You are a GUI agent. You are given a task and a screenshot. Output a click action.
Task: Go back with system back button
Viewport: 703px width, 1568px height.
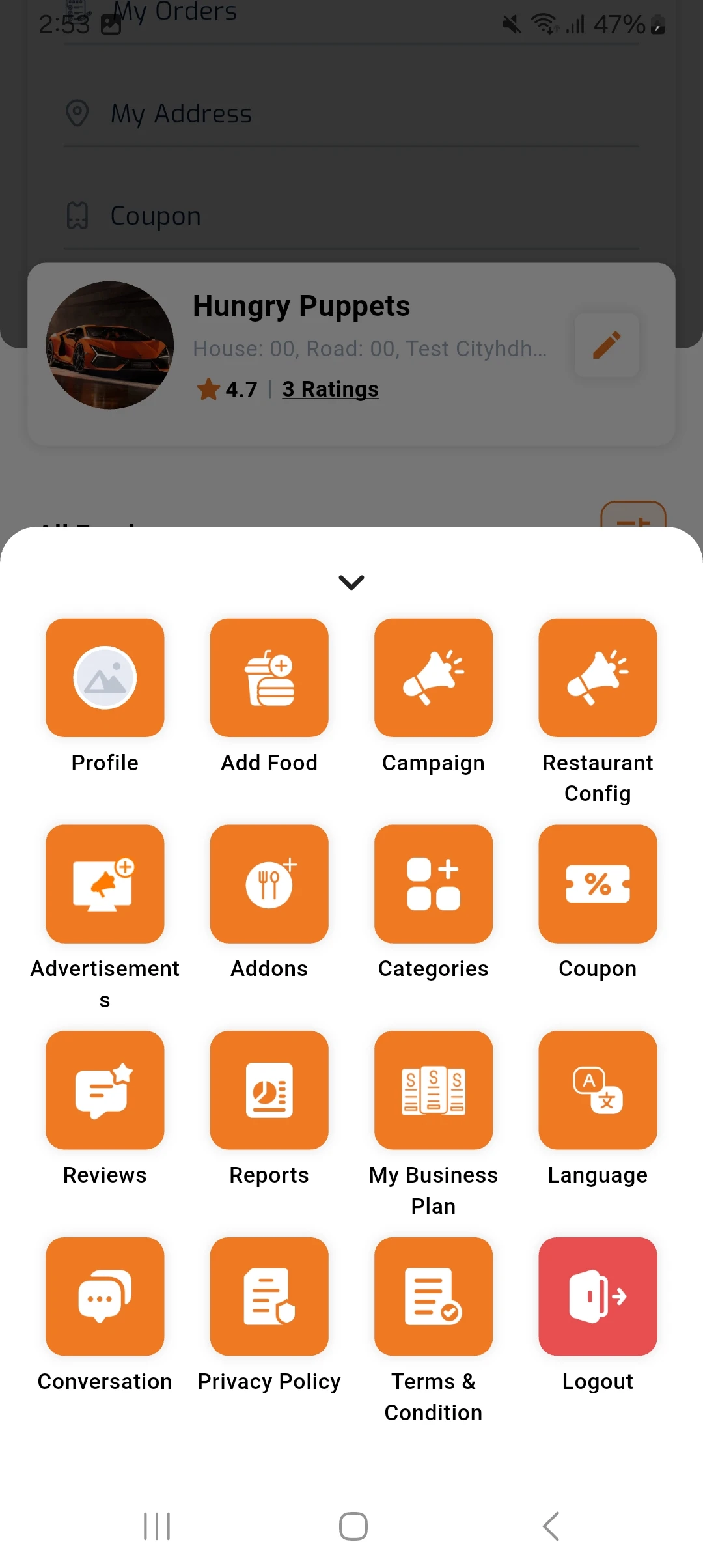coord(551,1526)
